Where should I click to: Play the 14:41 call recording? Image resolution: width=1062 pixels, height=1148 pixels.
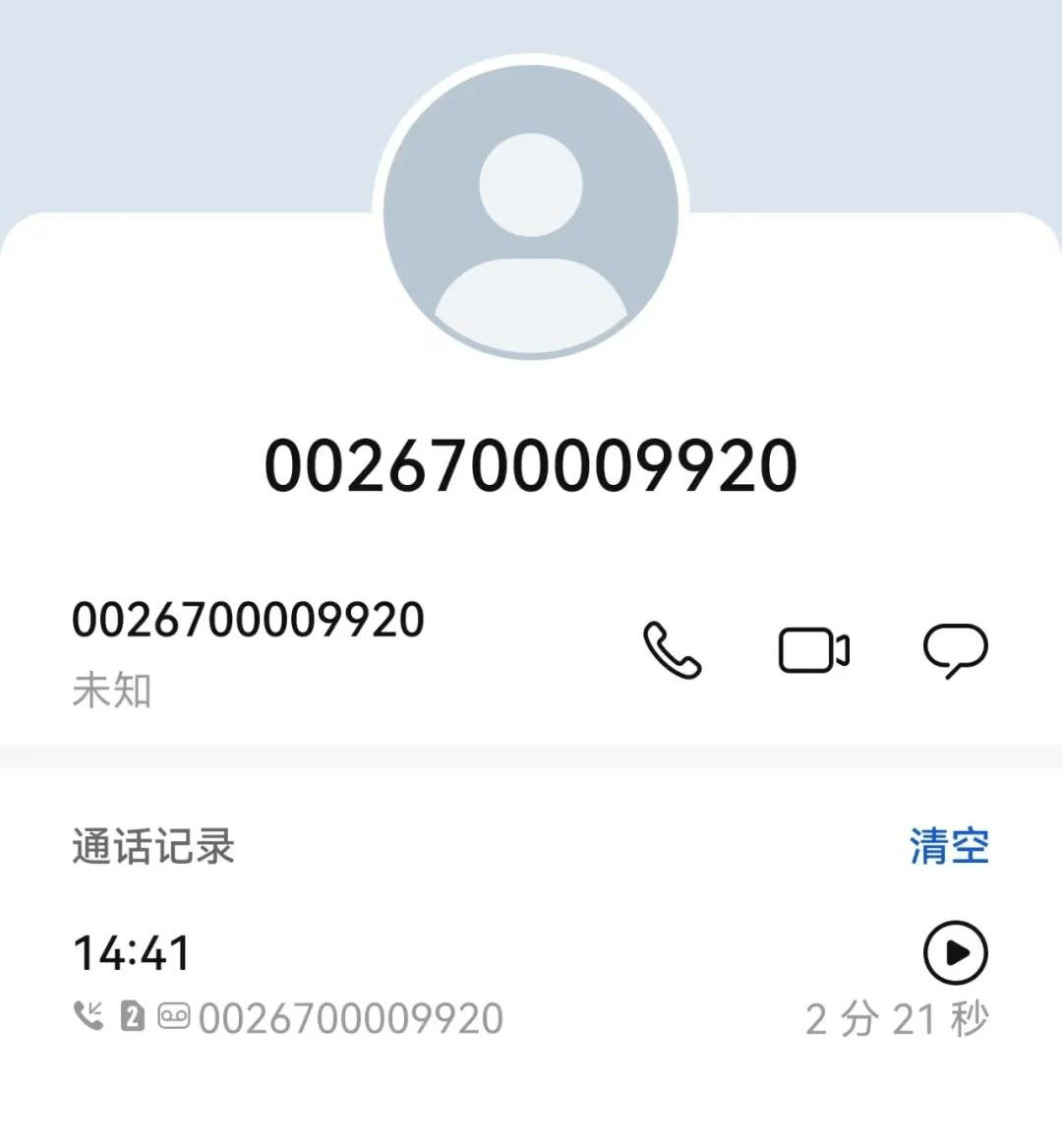[x=955, y=952]
